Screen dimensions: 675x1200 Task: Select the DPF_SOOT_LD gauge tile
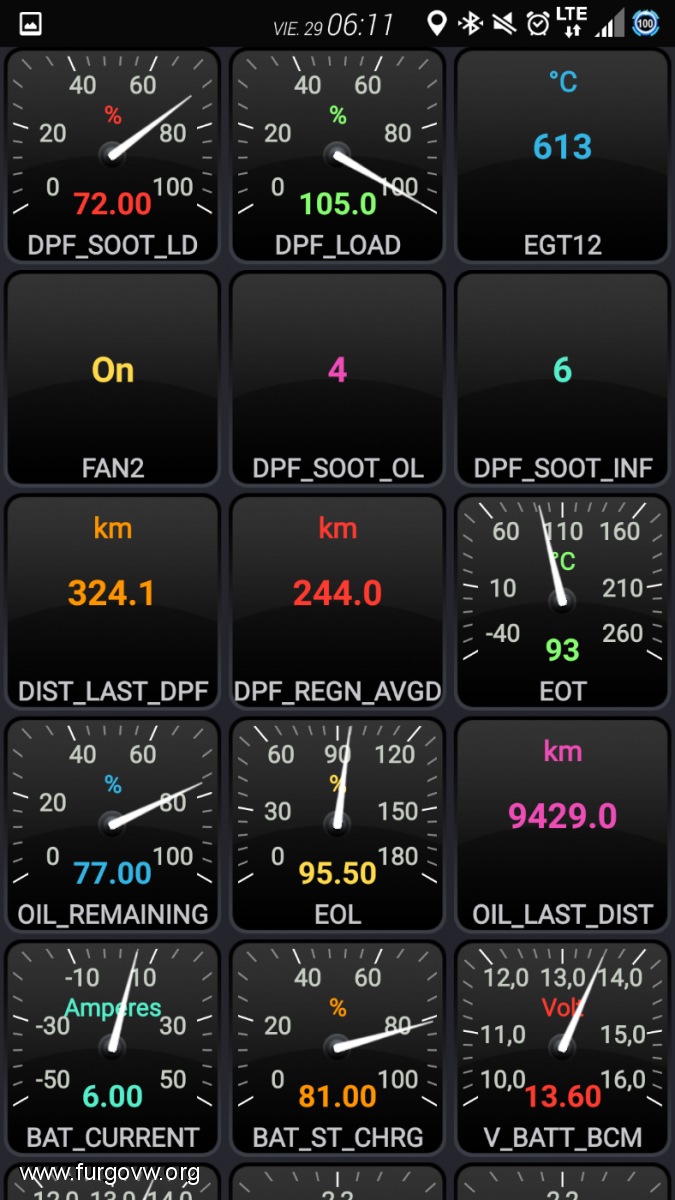click(x=112, y=155)
